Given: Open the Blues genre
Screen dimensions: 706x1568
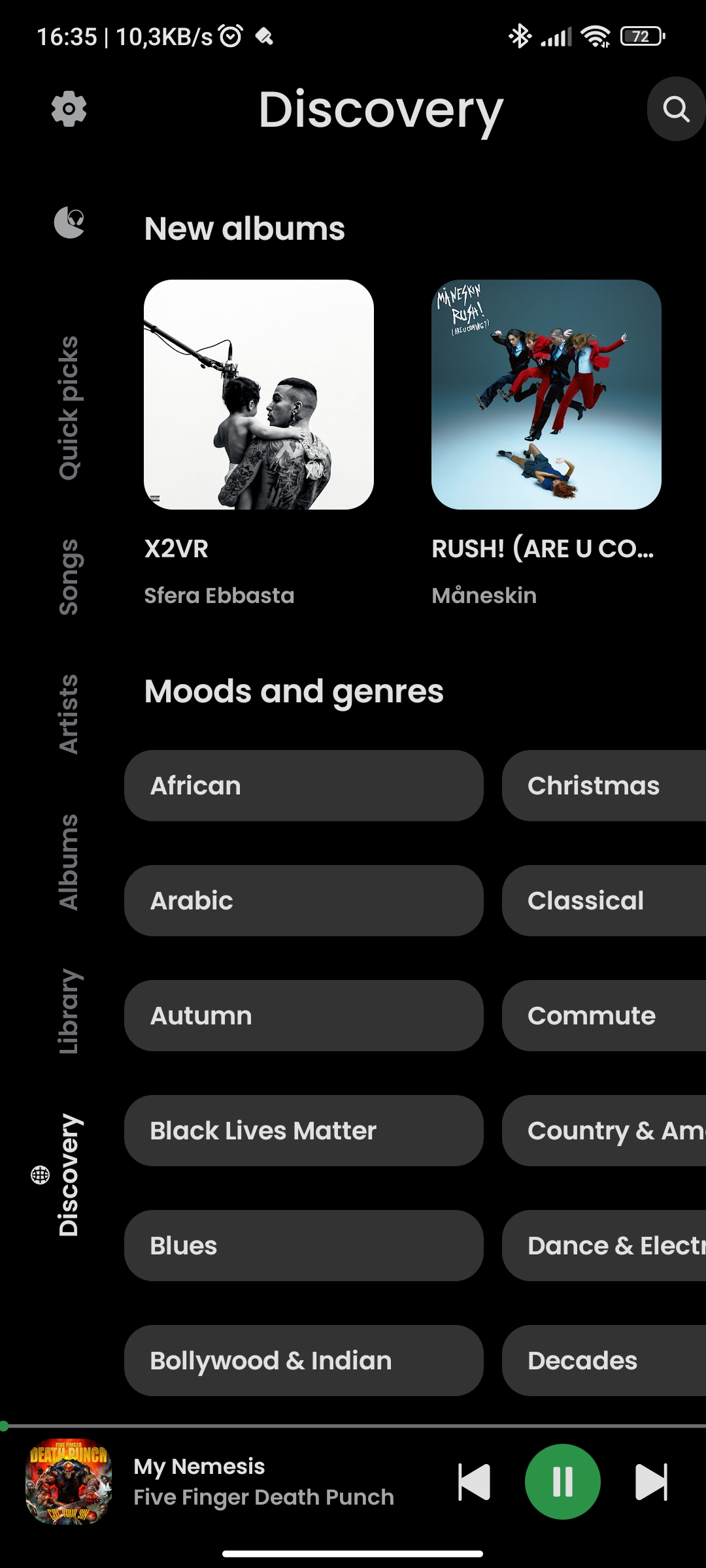Looking at the screenshot, I should 303,1245.
